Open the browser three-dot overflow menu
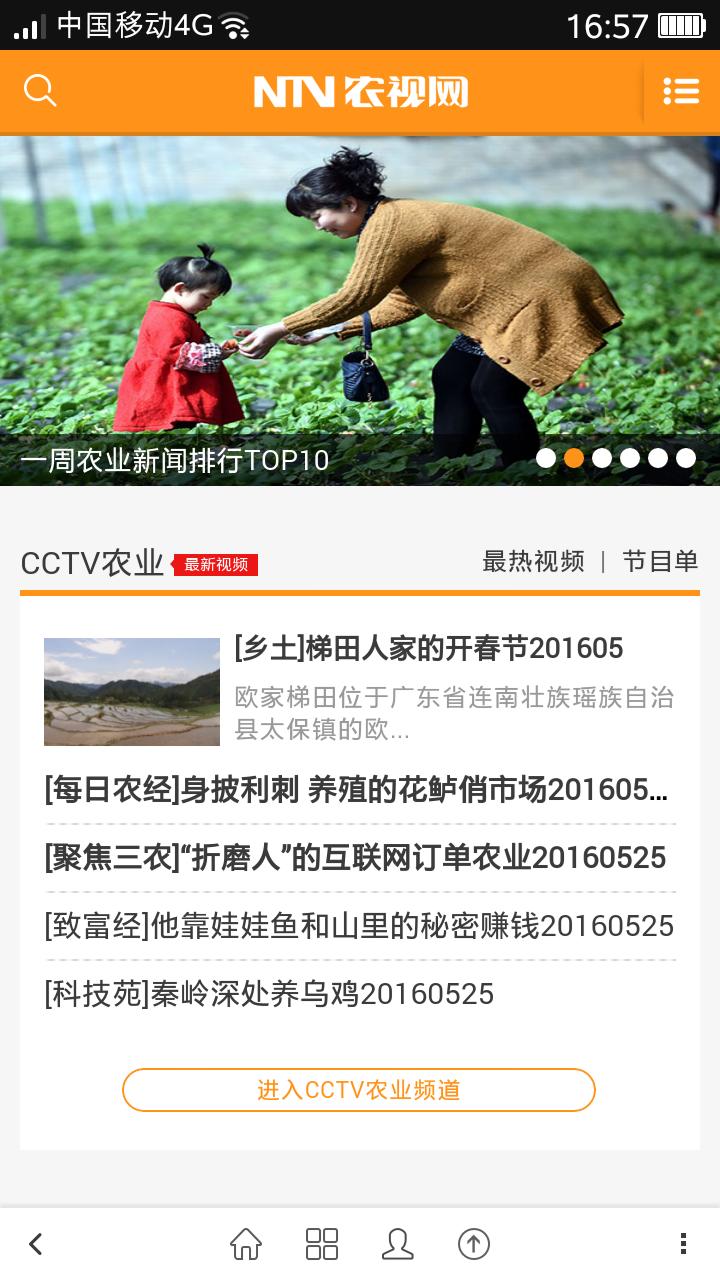The width and height of the screenshot is (720, 1280). point(683,1244)
